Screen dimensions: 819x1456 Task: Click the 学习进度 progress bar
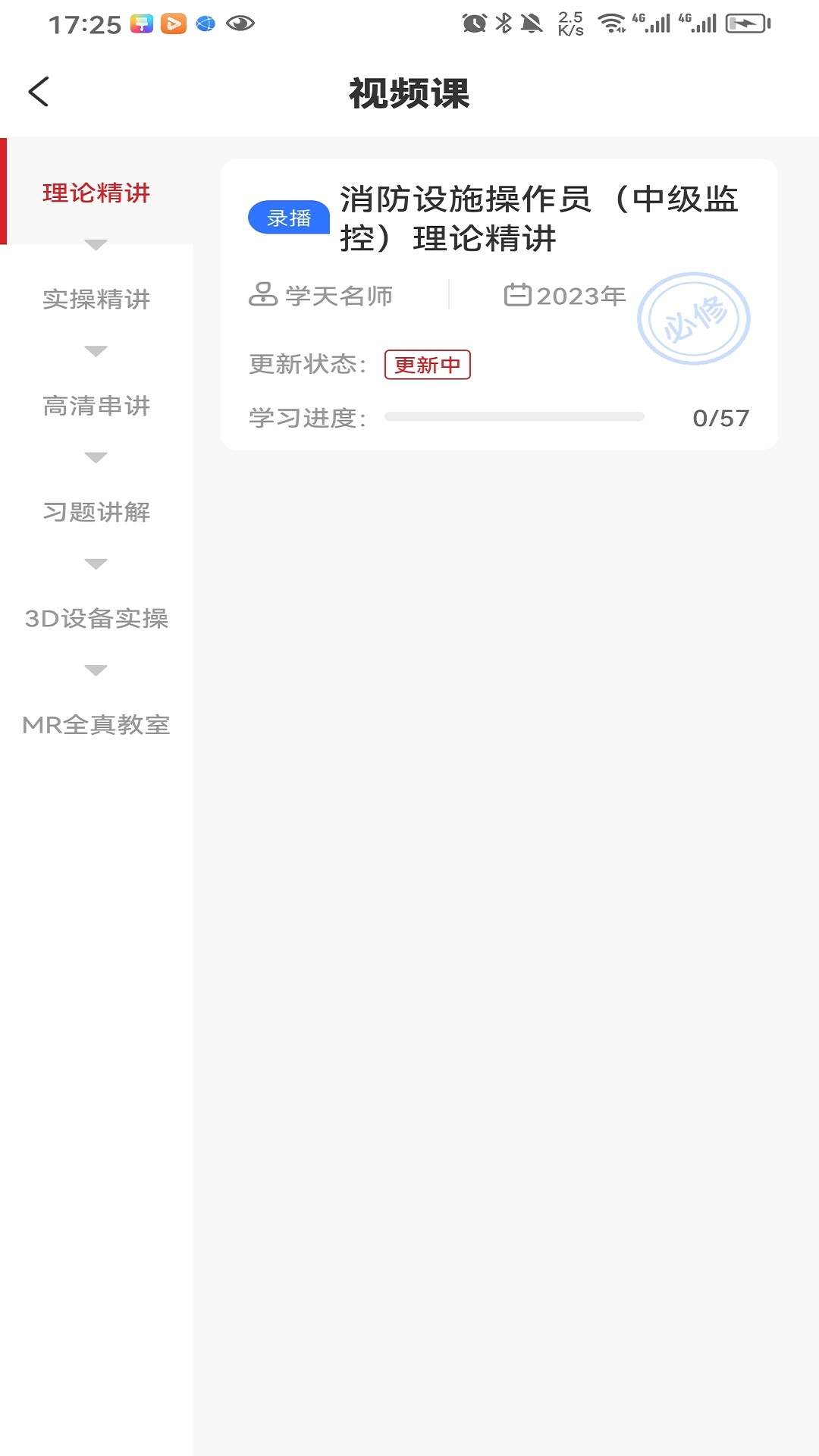pos(516,416)
